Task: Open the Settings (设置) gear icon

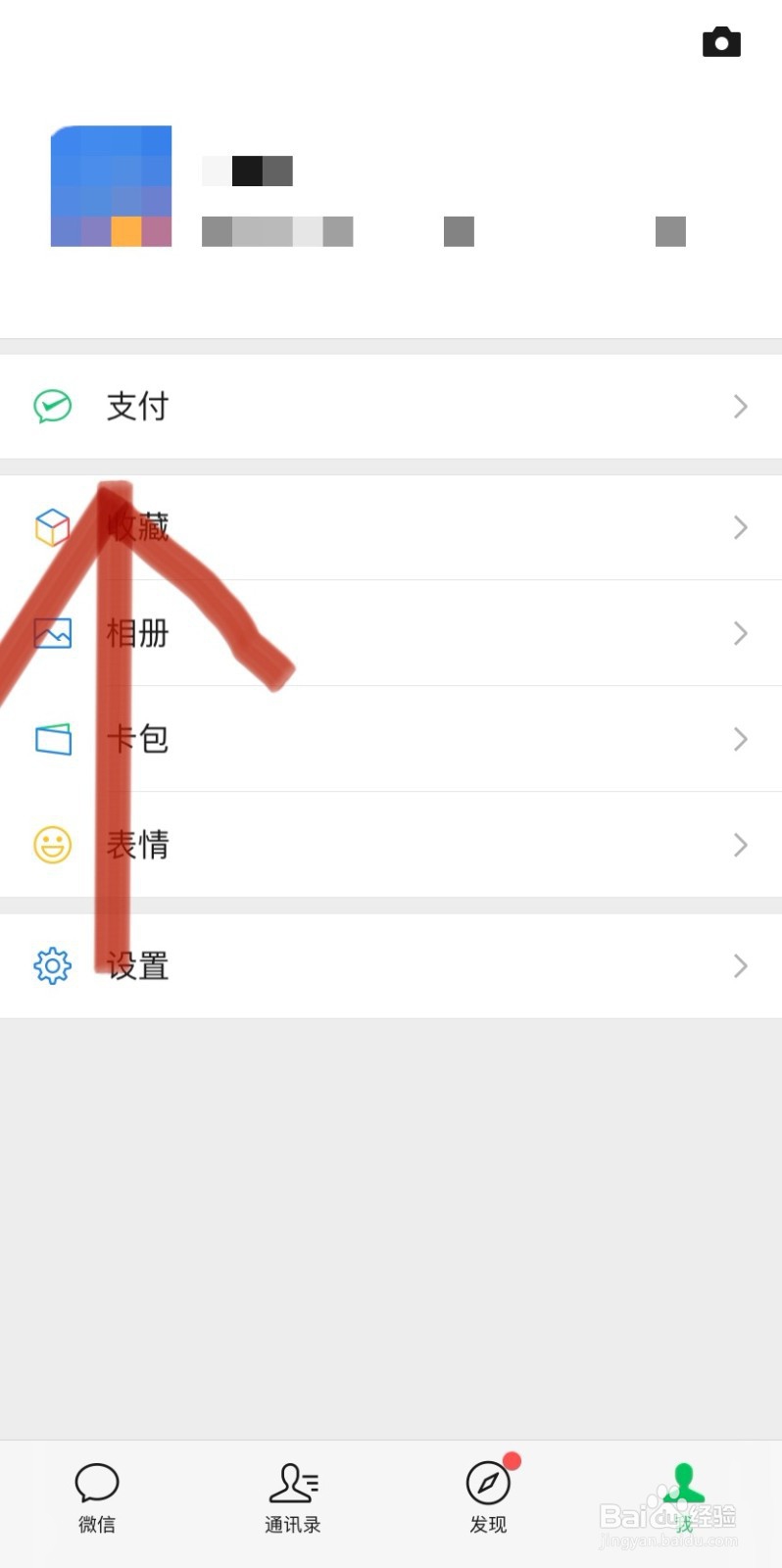Action: click(52, 965)
